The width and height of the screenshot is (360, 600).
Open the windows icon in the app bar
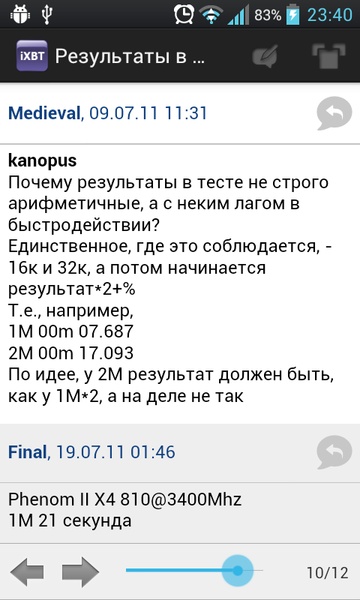pos(329,56)
